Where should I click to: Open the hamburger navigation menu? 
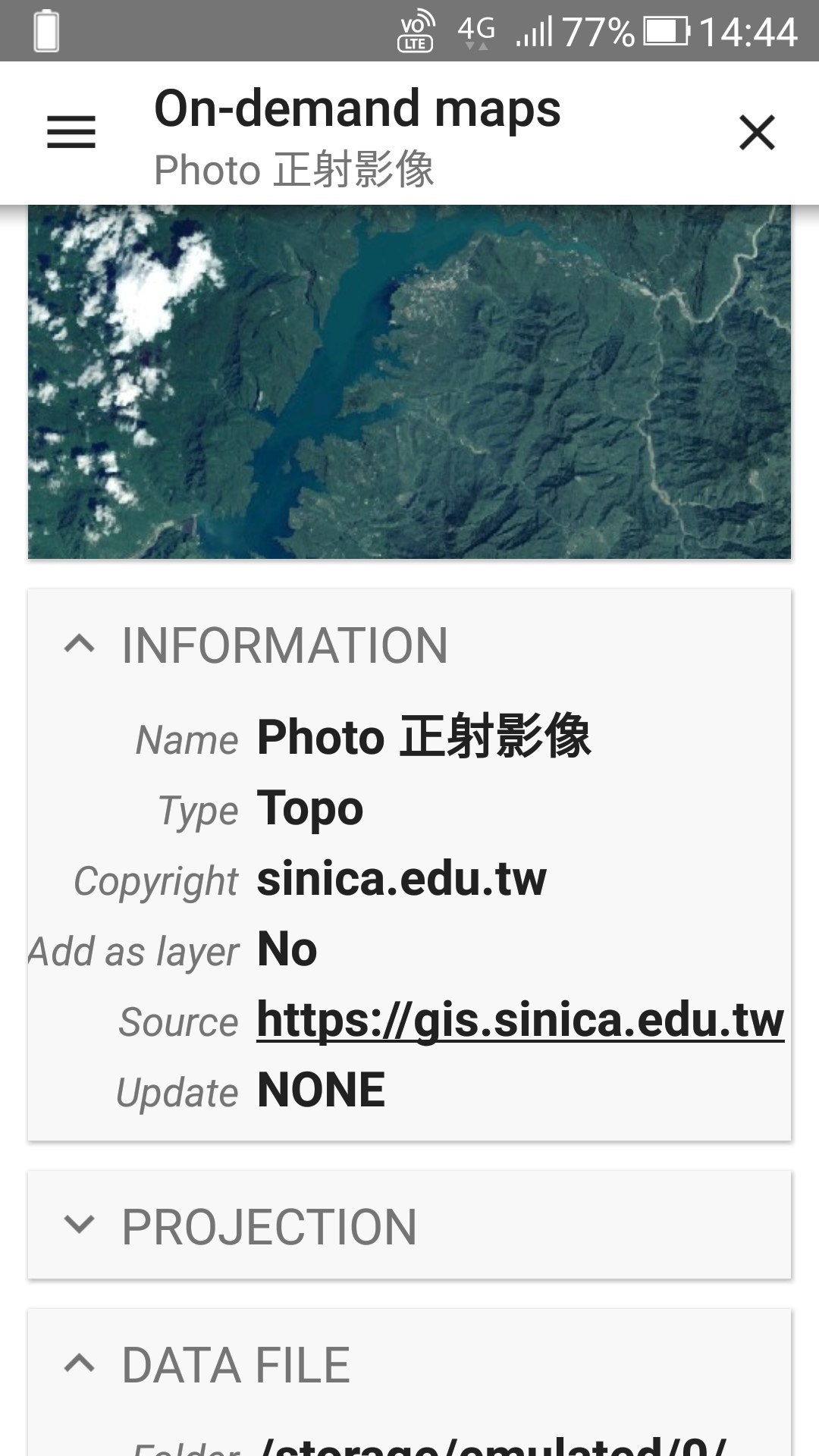click(x=71, y=133)
